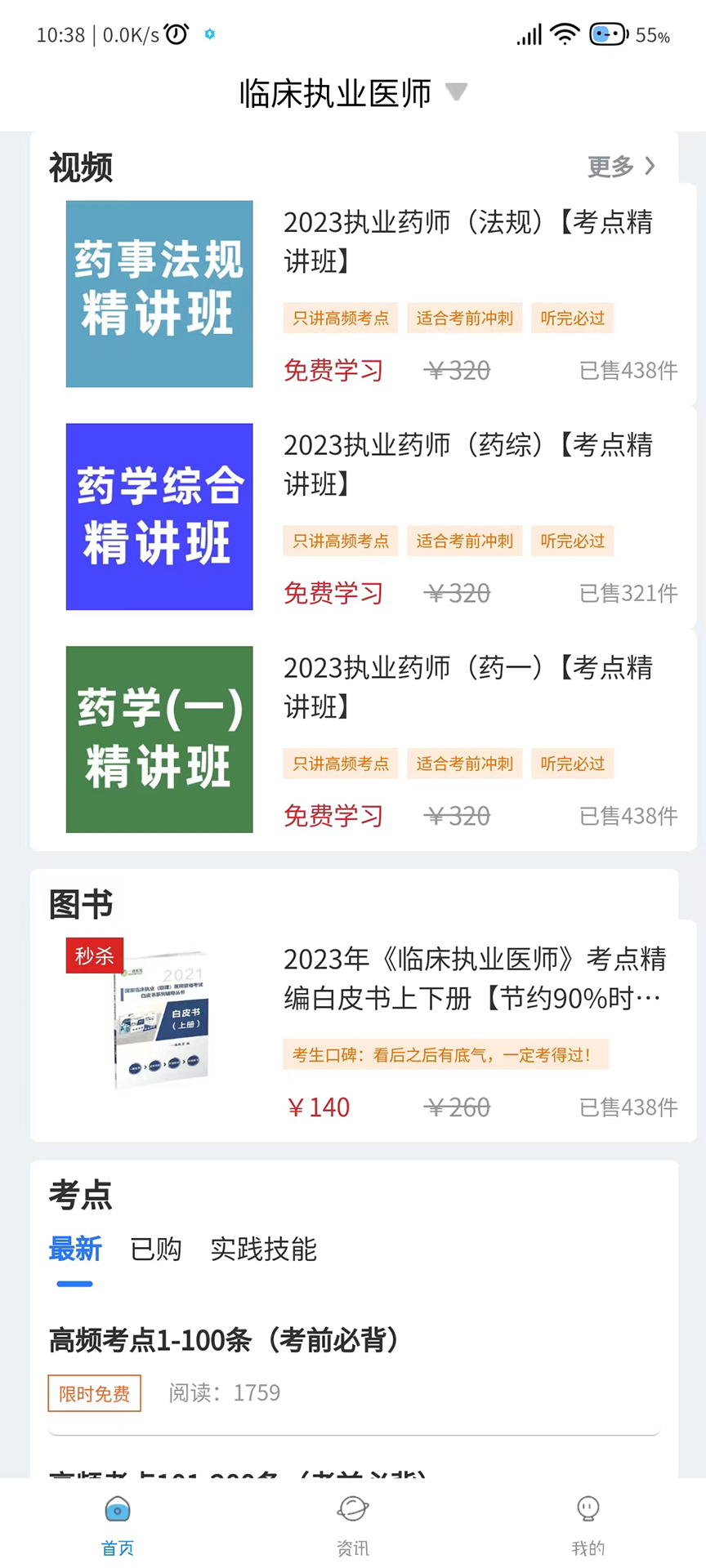Click the Wi-Fi icon in the status bar

click(566, 33)
